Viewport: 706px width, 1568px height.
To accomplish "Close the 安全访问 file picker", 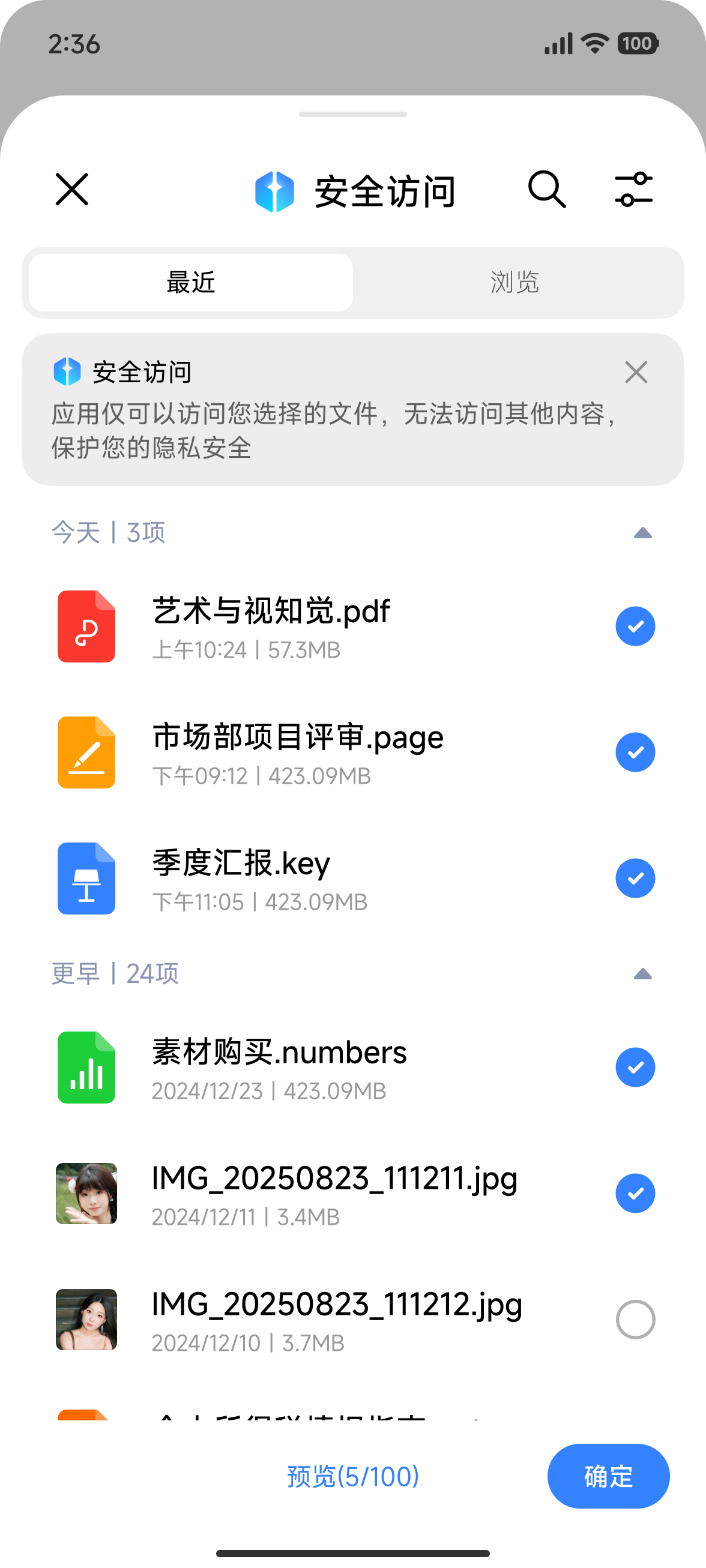I will point(72,189).
